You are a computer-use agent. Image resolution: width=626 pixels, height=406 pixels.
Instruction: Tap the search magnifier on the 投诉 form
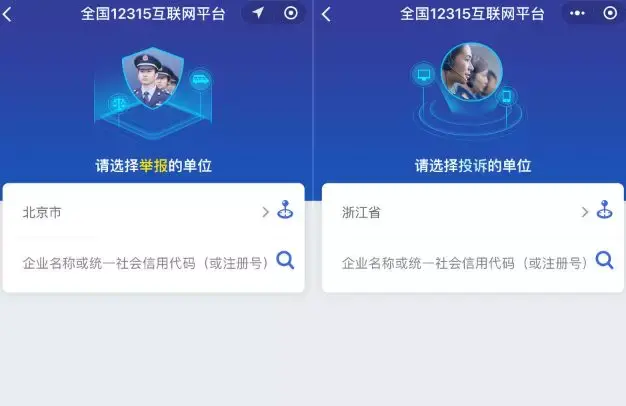[604, 261]
